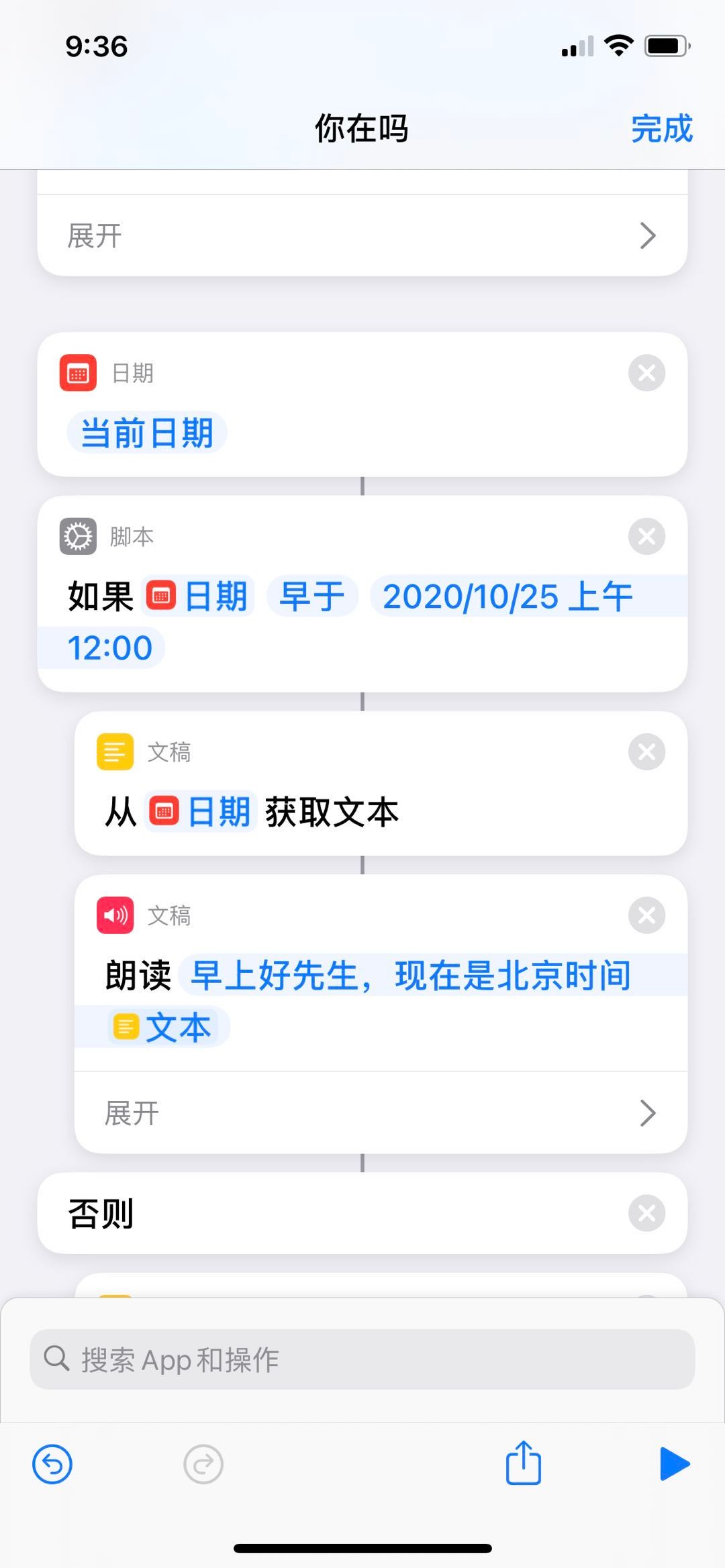This screenshot has width=725, height=1568.
Task: Share this shortcut
Action: 523,1464
